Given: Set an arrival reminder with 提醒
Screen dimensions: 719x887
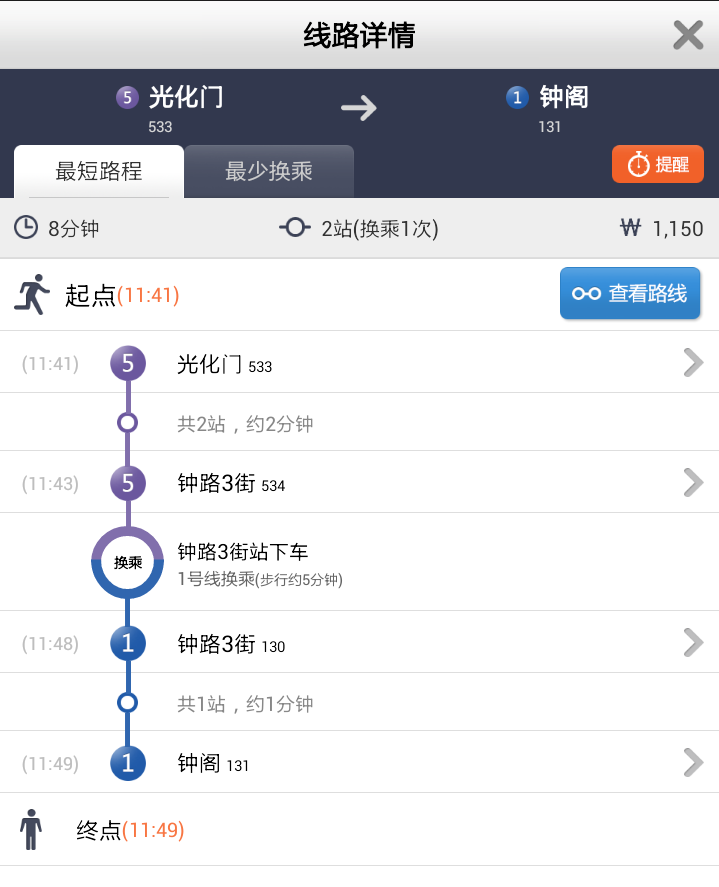Looking at the screenshot, I should 658,164.
